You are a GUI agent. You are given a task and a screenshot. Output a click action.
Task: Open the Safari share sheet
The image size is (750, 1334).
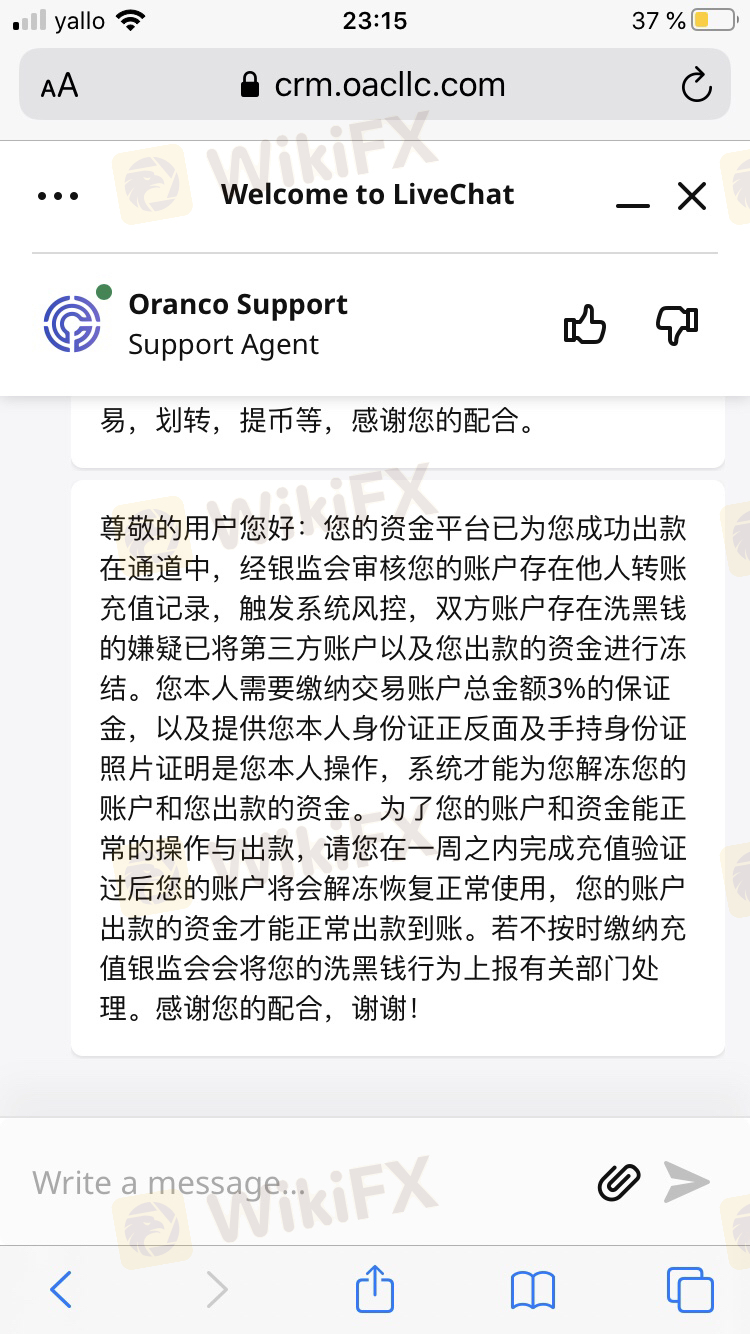pos(375,1288)
